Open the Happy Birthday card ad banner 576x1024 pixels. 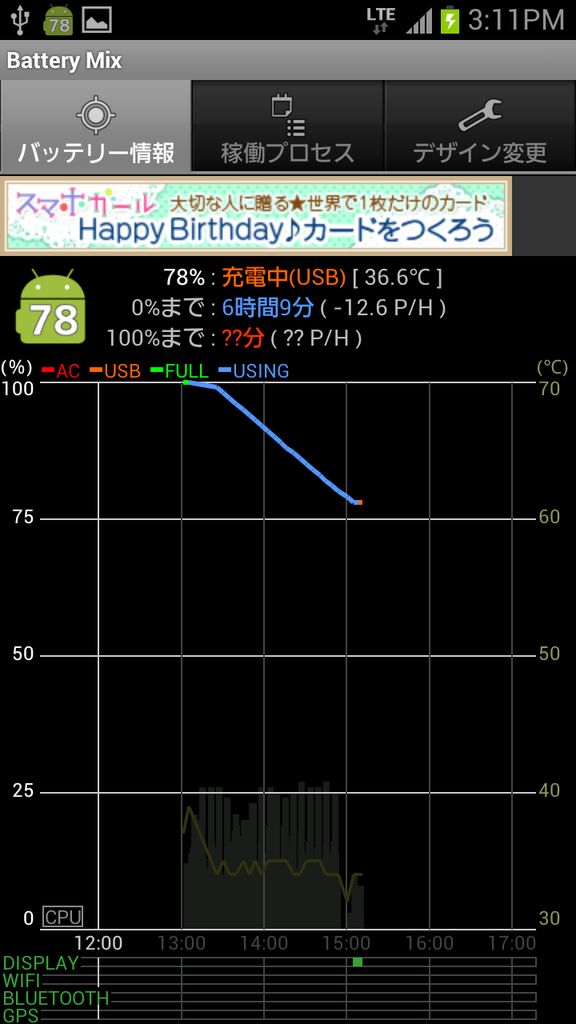tap(256, 216)
